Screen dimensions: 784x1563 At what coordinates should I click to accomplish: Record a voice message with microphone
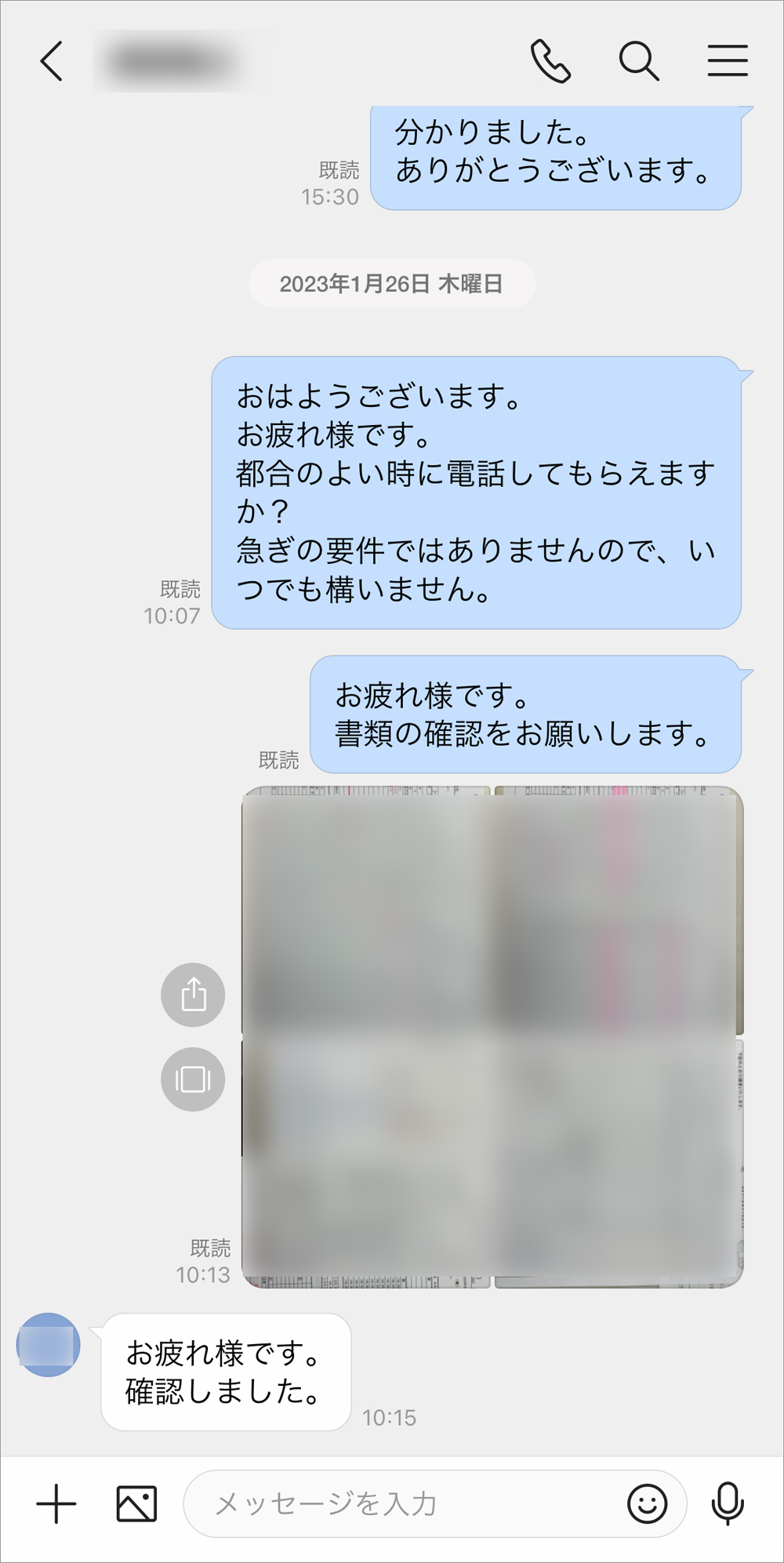[x=728, y=1504]
